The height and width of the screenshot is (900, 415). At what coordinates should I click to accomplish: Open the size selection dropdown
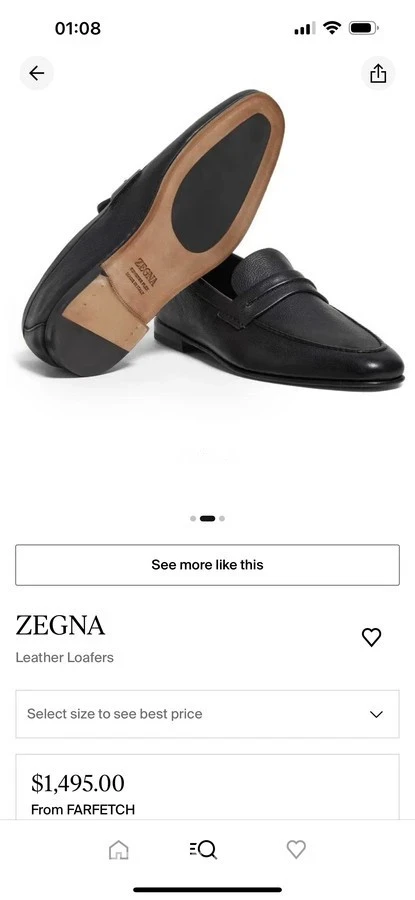pyautogui.click(x=207, y=714)
